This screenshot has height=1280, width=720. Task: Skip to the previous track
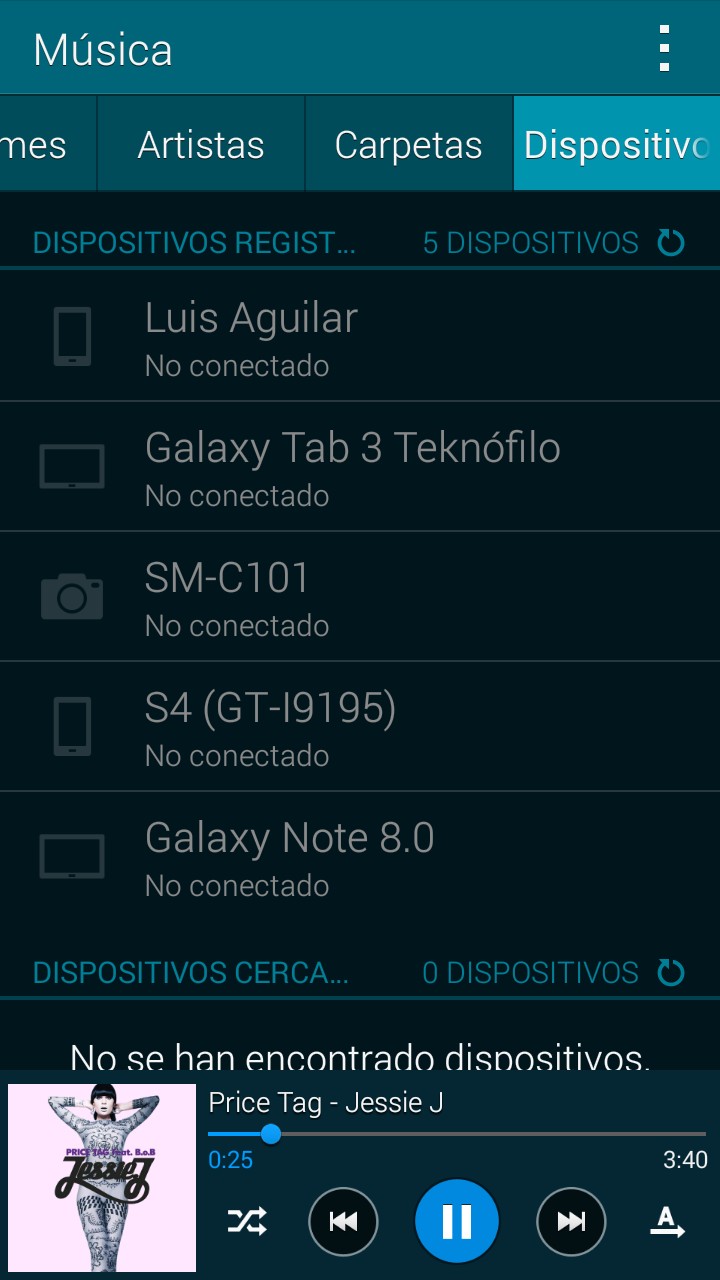coord(343,1221)
